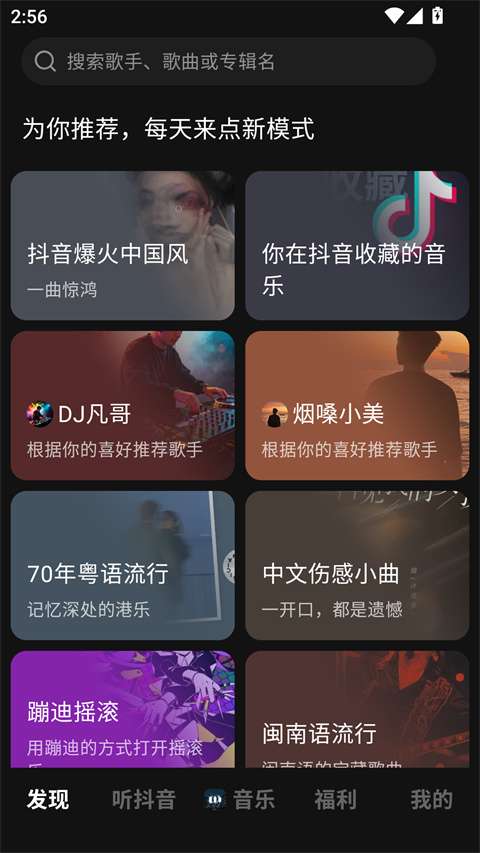Open the 闽南语流行 card
The height and width of the screenshot is (853, 480).
coord(357,709)
